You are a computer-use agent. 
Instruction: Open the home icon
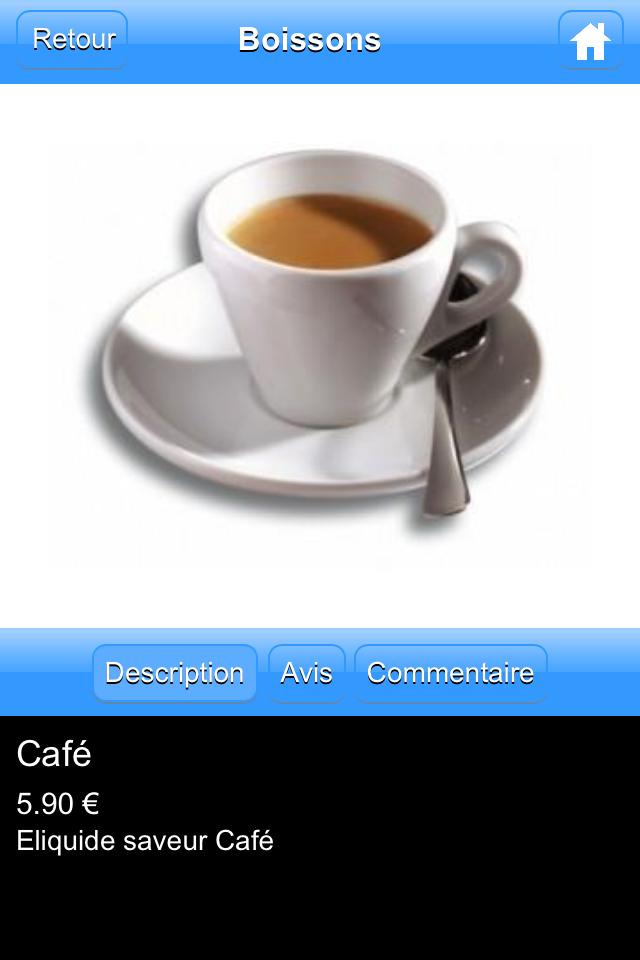click(590, 41)
